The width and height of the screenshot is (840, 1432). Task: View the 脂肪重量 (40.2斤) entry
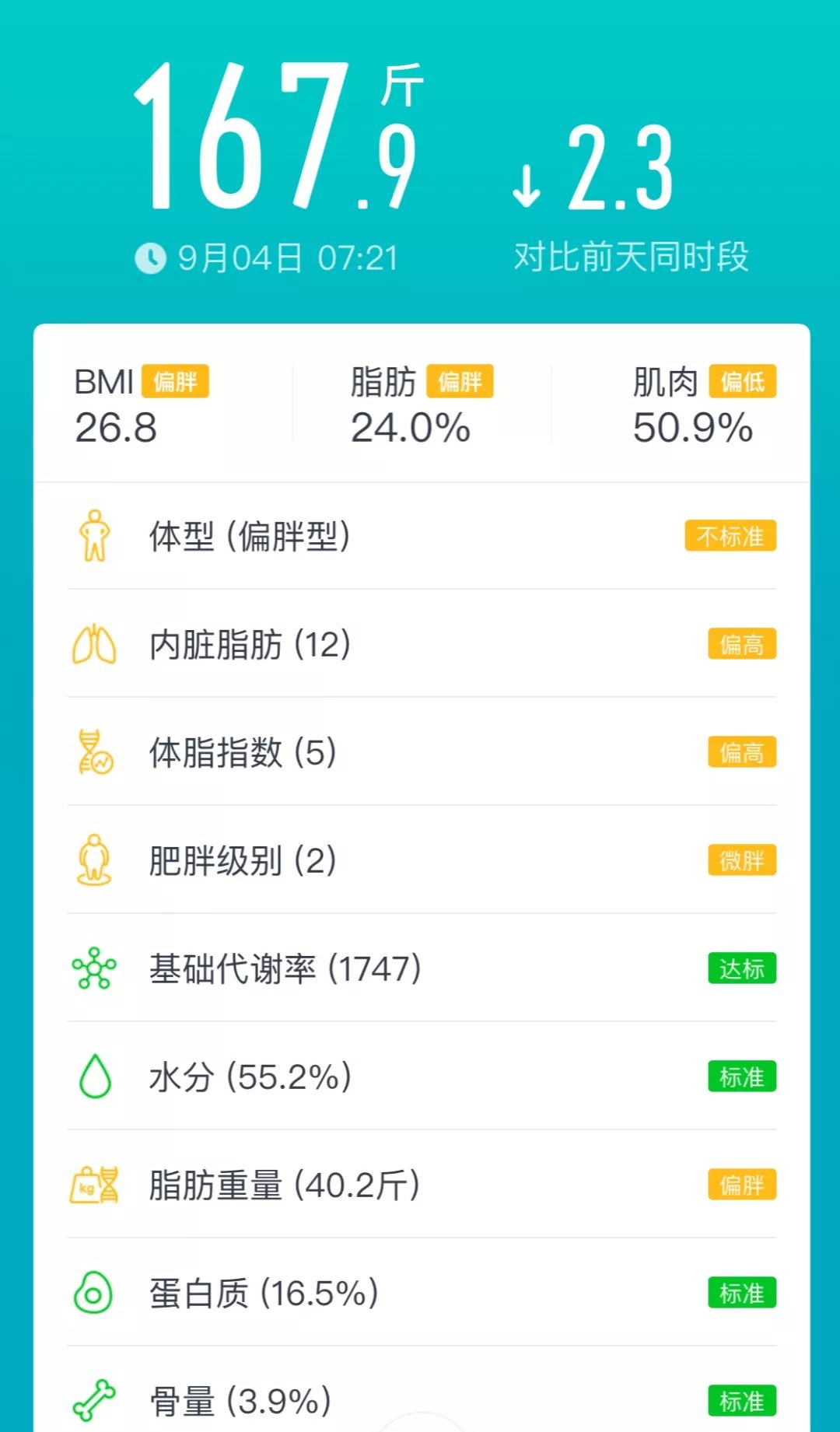420,1185
